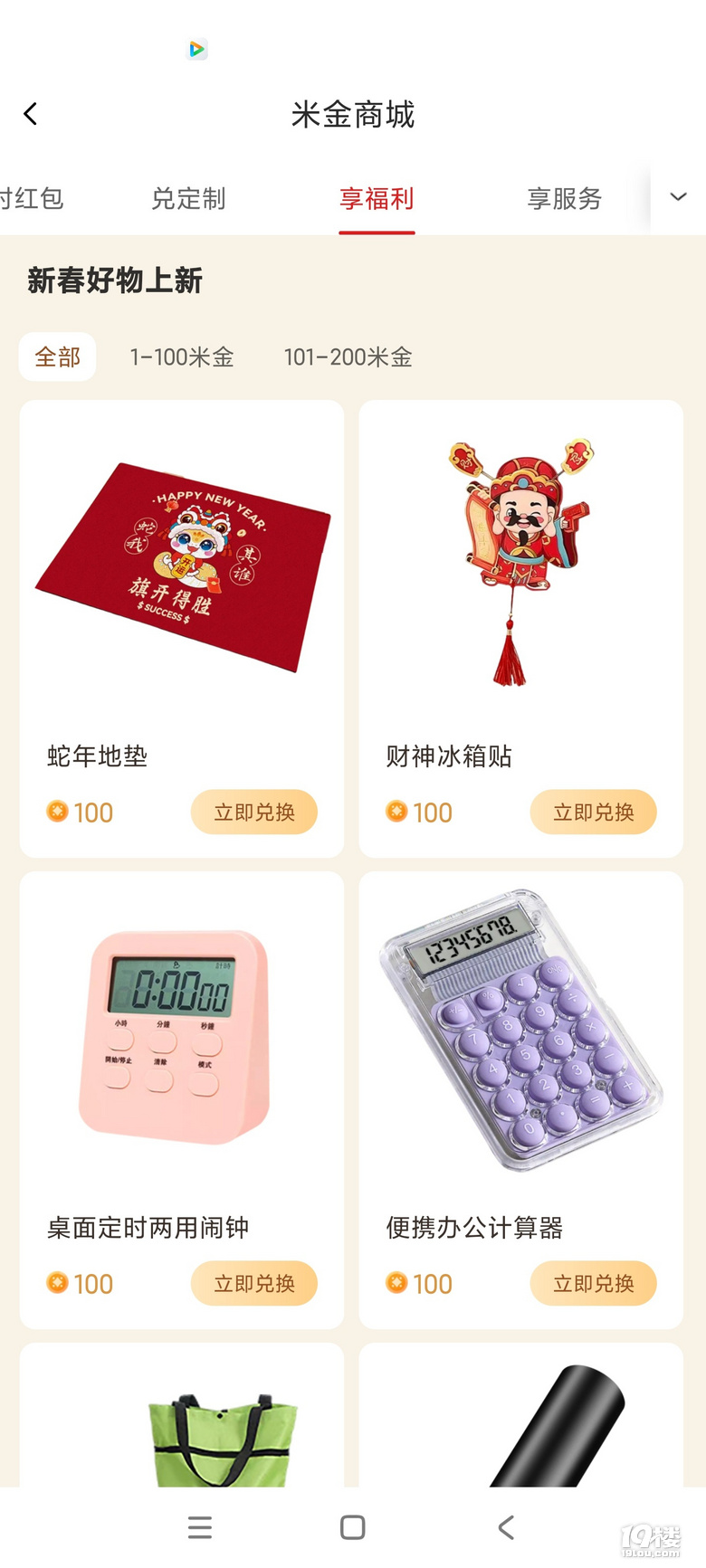The image size is (706, 1568).
Task: Redeem 桌面定时两用闹钟 with 立即兑换
Action: [x=254, y=1283]
